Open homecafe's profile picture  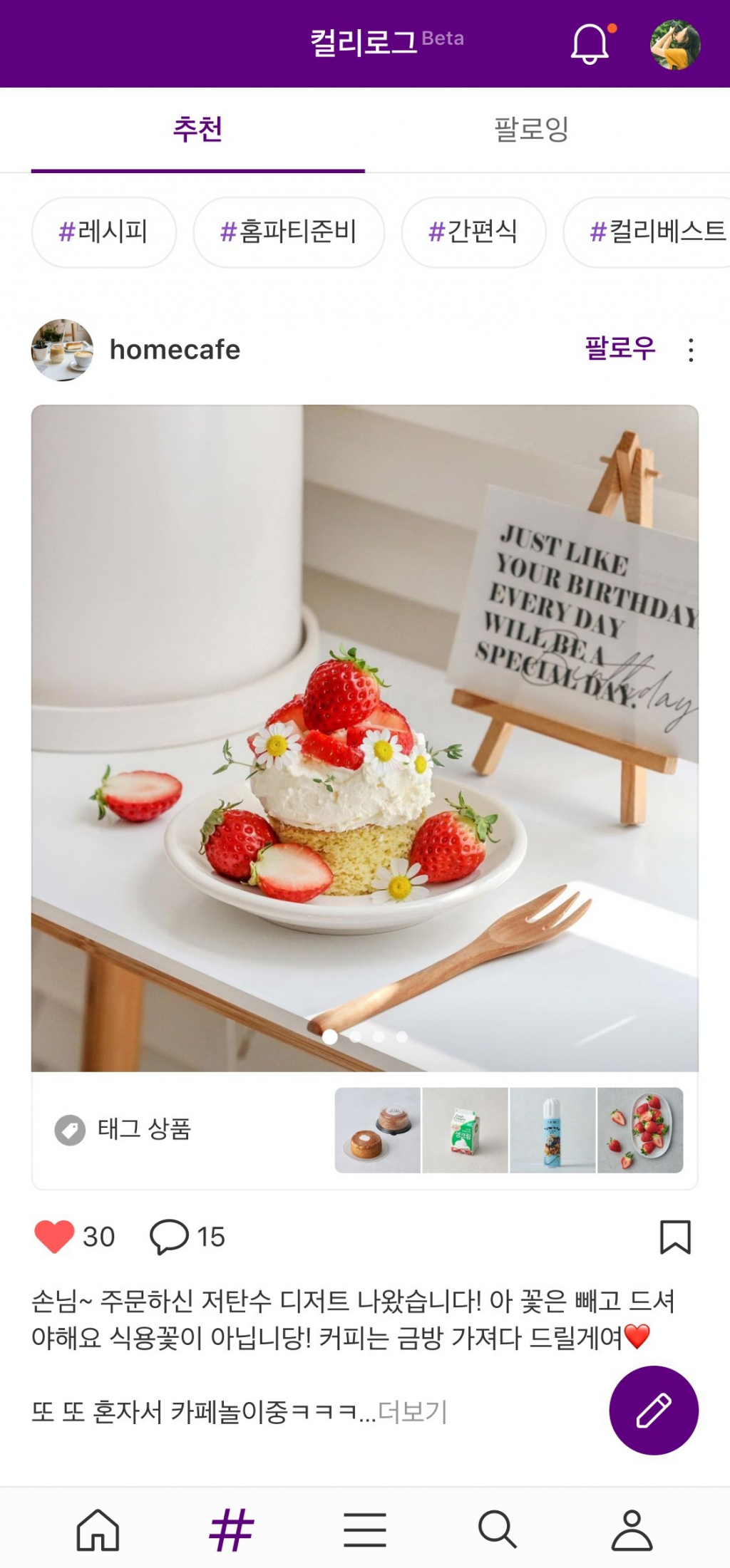click(62, 350)
